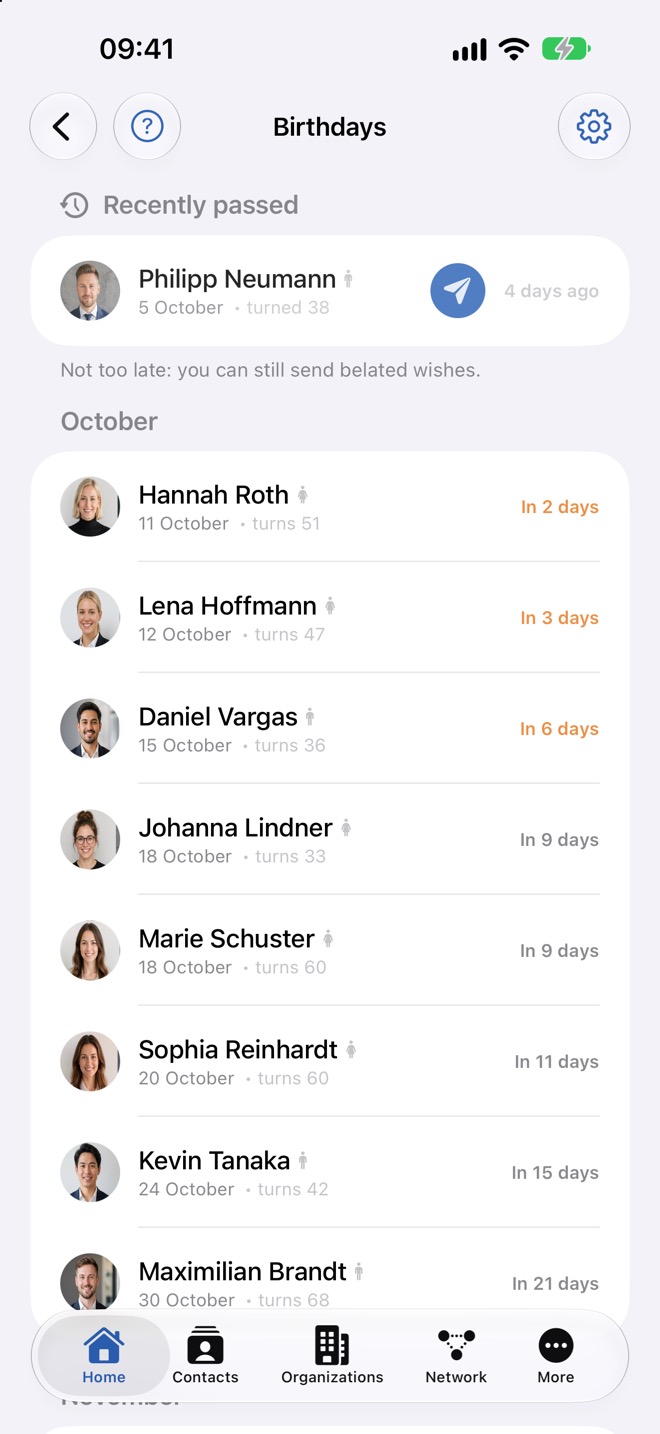Send belated wishes to Philipp Neumann
660x1434 pixels.
coord(458,291)
